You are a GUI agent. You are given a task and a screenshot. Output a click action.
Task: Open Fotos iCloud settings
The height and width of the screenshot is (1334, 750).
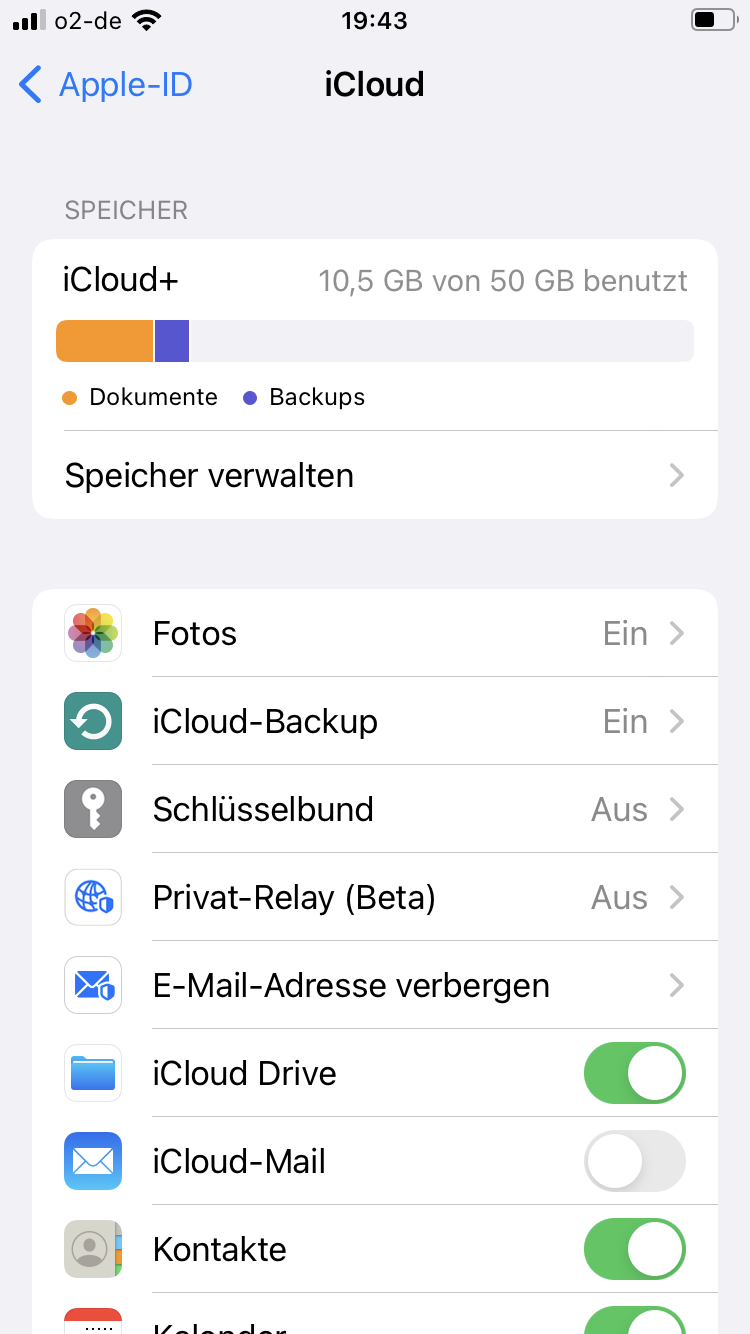click(x=375, y=633)
